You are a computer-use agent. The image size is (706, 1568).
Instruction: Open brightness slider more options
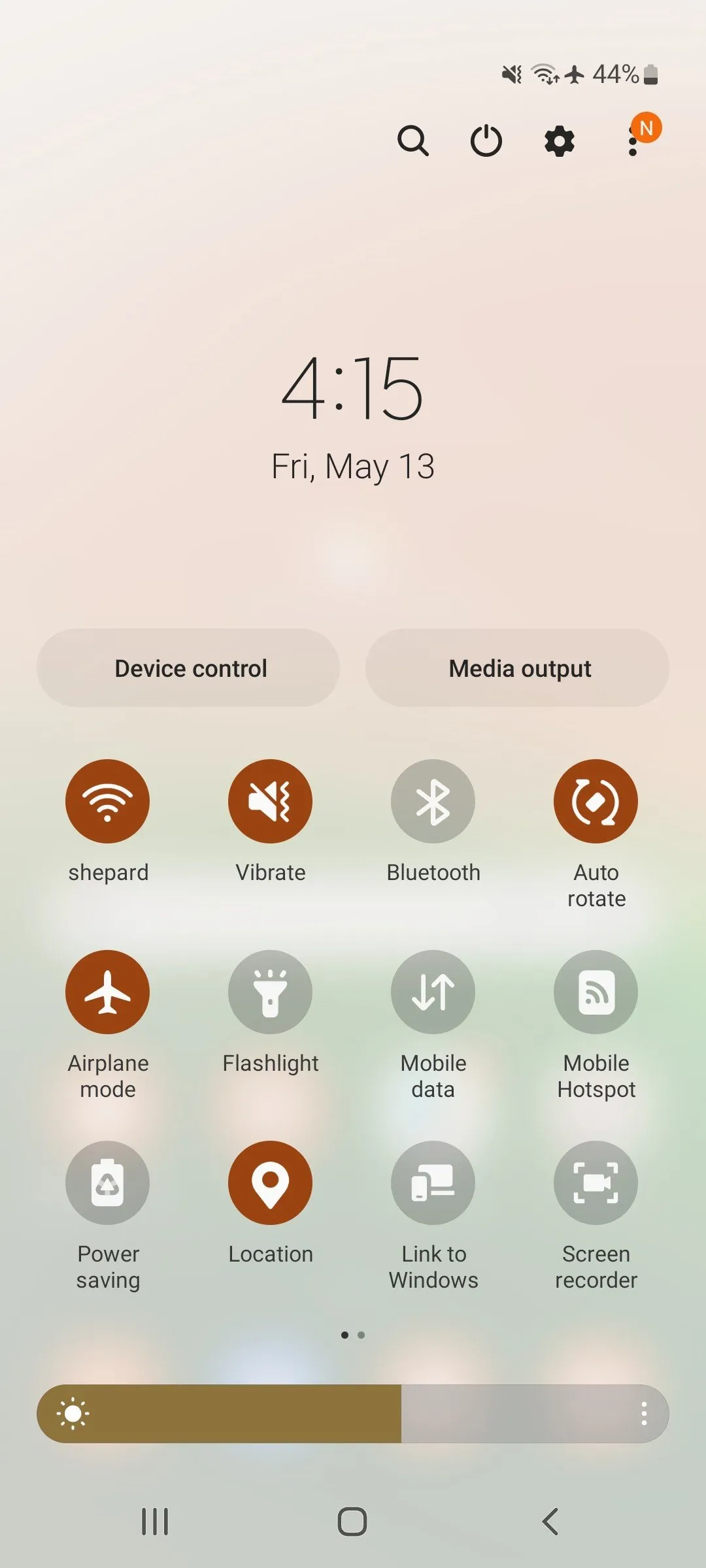click(x=644, y=1413)
